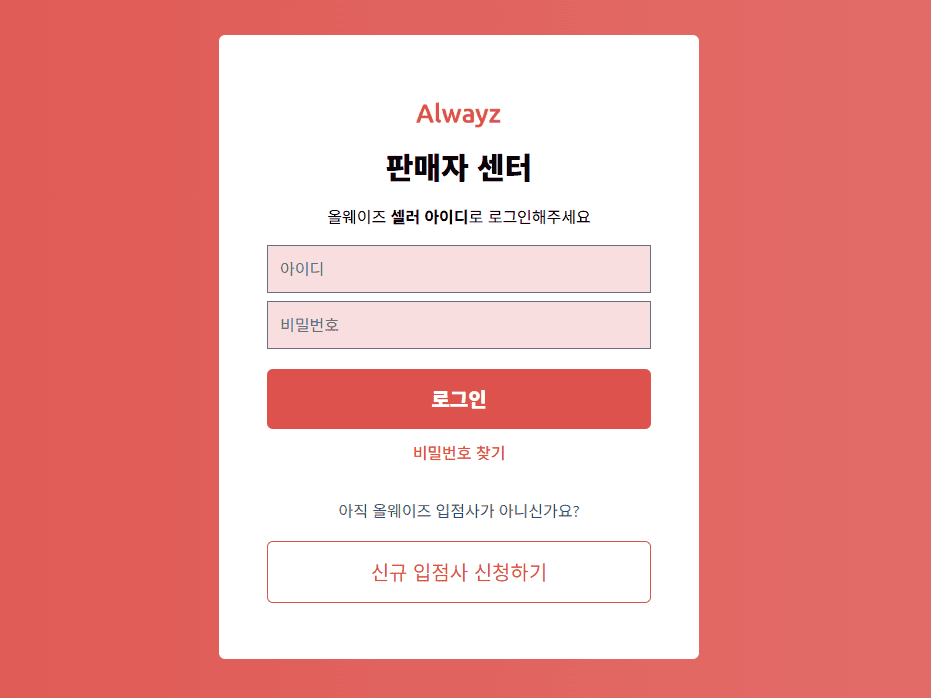The height and width of the screenshot is (698, 931).
Task: Tap the 아이디 input field
Action: pyautogui.click(x=458, y=269)
